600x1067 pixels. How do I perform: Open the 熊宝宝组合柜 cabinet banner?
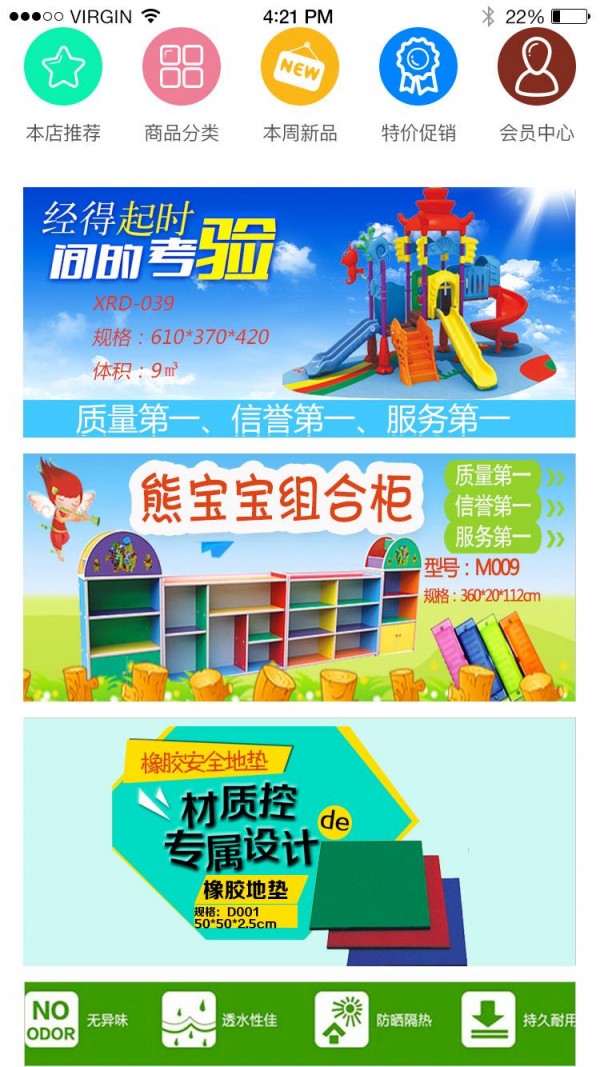tap(299, 578)
